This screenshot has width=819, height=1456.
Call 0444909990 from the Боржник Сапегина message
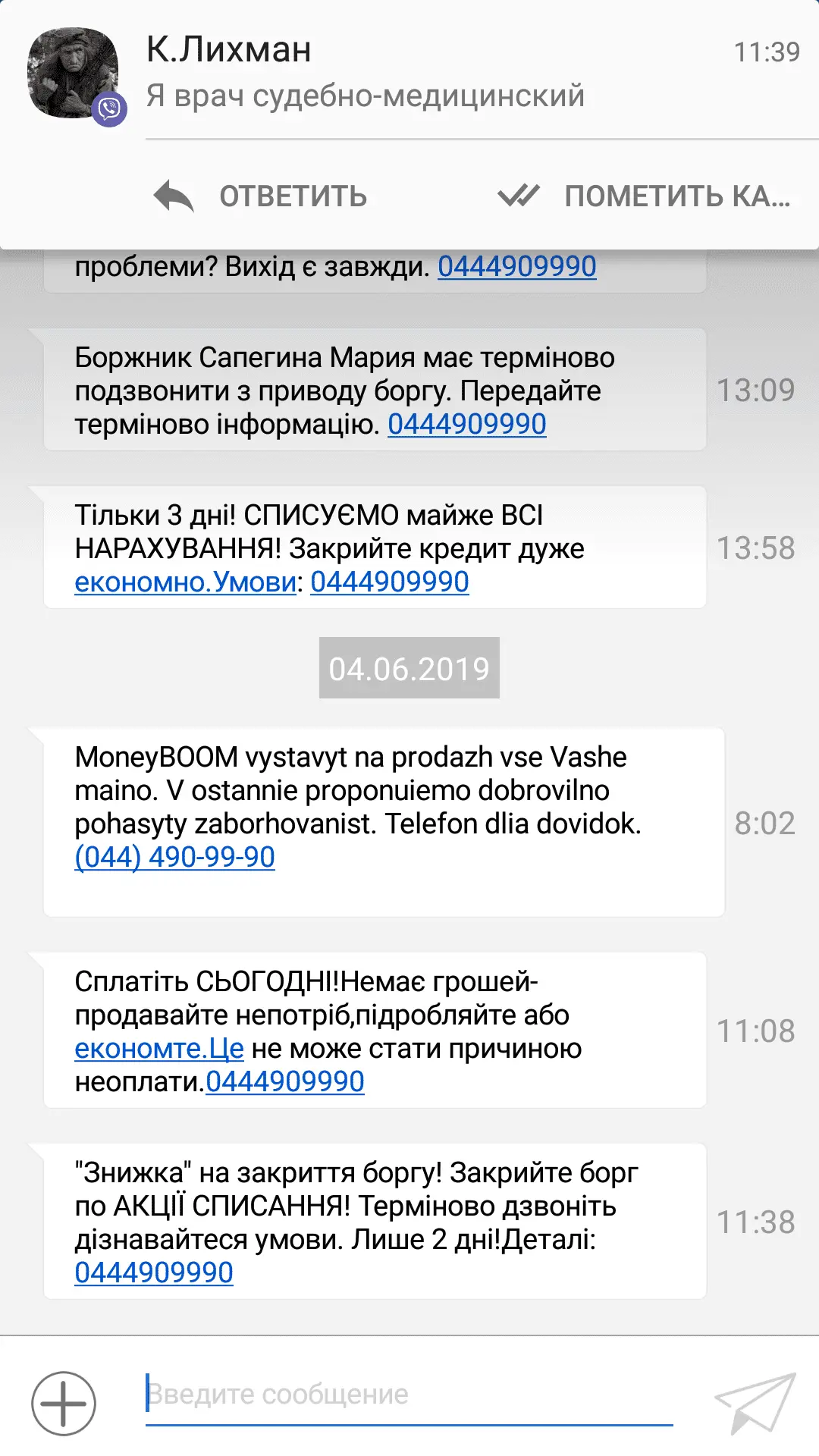click(467, 425)
